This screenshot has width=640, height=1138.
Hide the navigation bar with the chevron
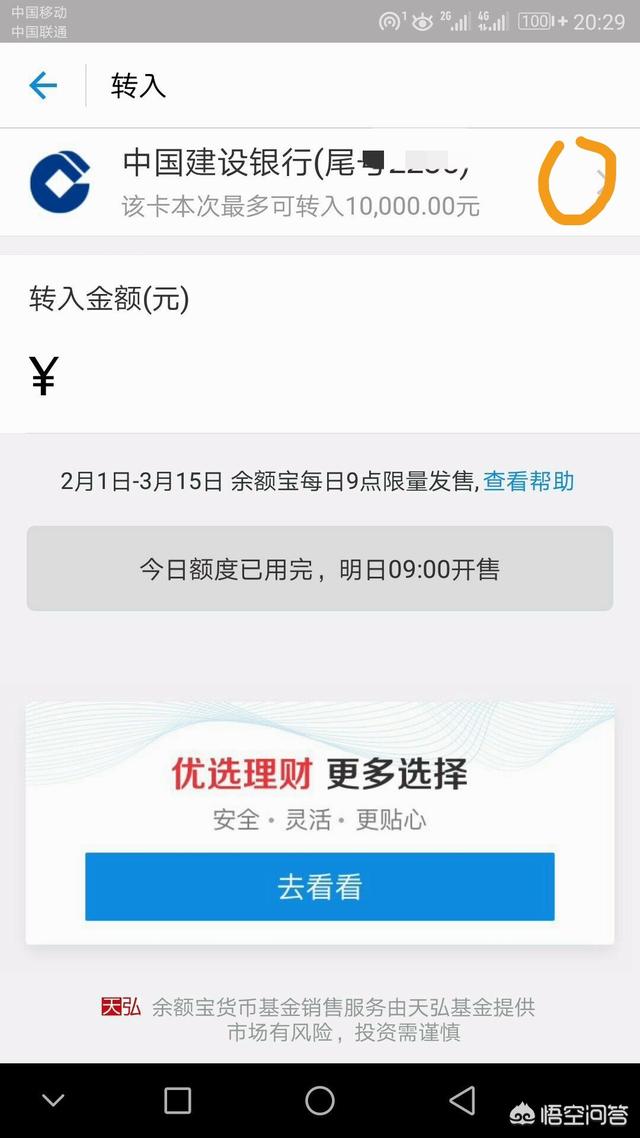(53, 1101)
